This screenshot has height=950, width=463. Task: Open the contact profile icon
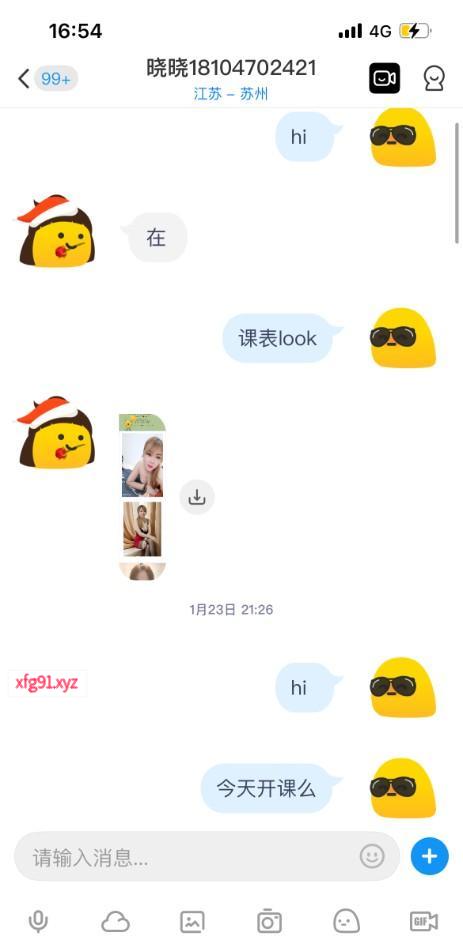click(x=434, y=79)
